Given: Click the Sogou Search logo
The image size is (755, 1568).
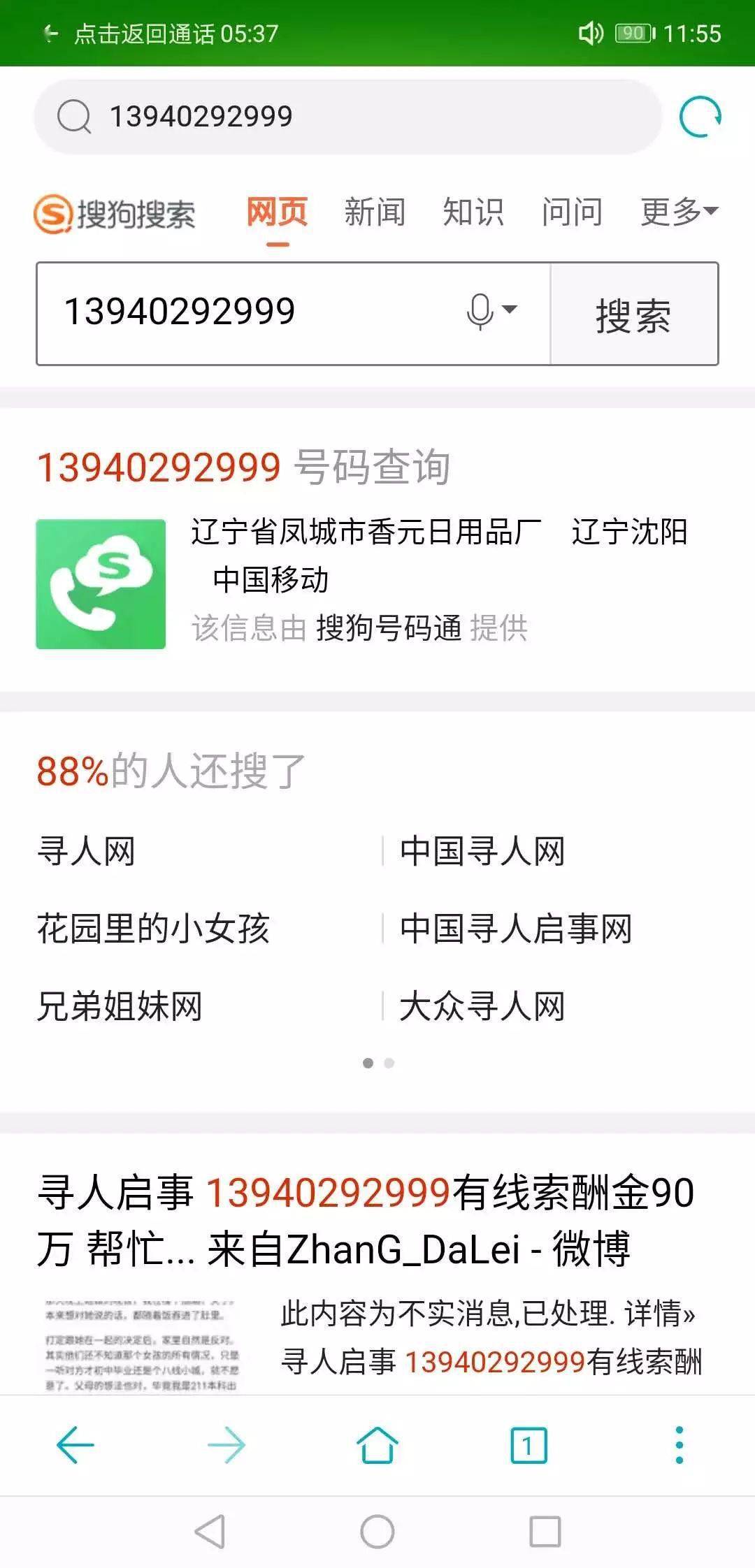Looking at the screenshot, I should point(115,215).
